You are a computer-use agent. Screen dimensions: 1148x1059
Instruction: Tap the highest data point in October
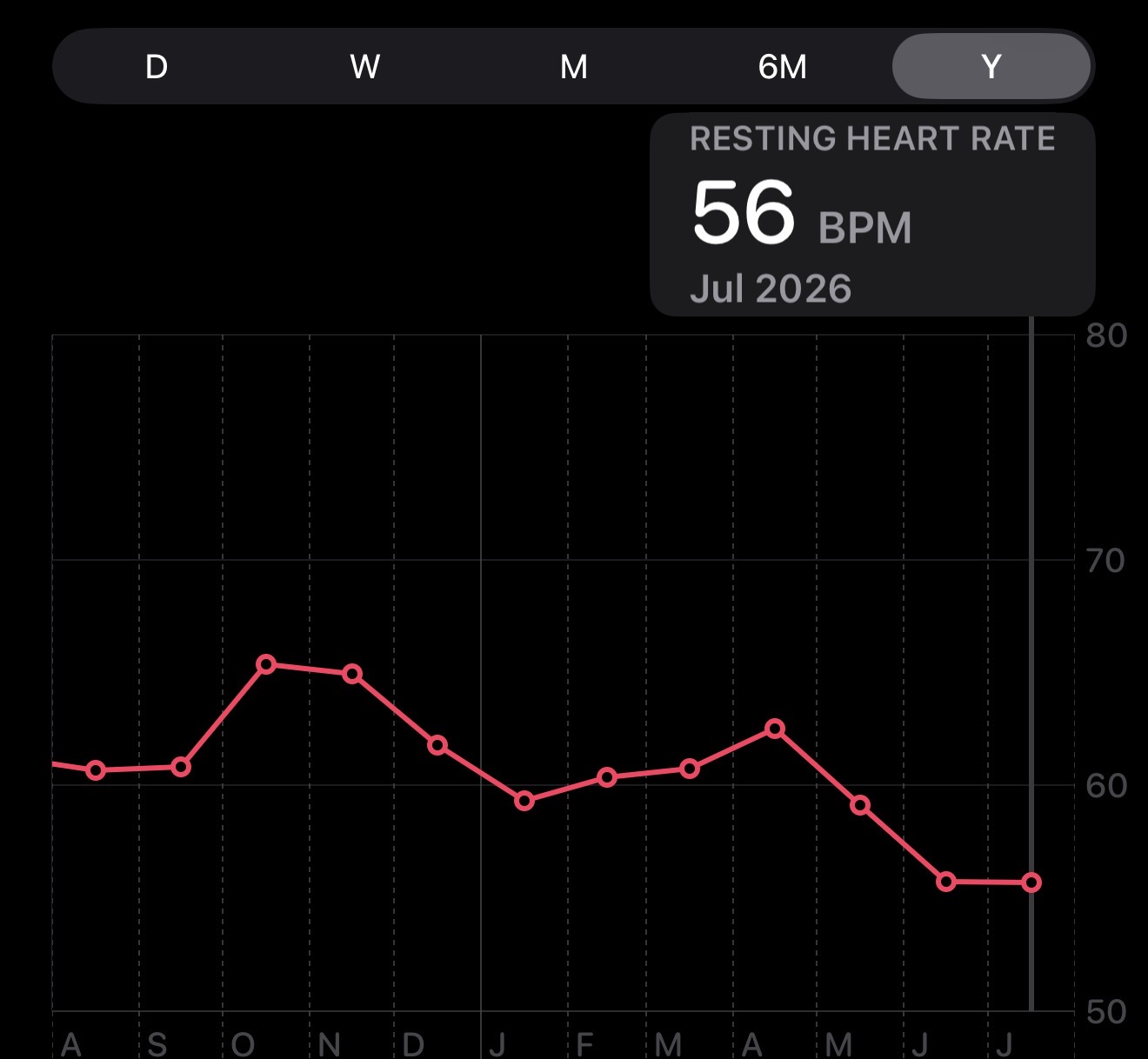click(x=267, y=664)
